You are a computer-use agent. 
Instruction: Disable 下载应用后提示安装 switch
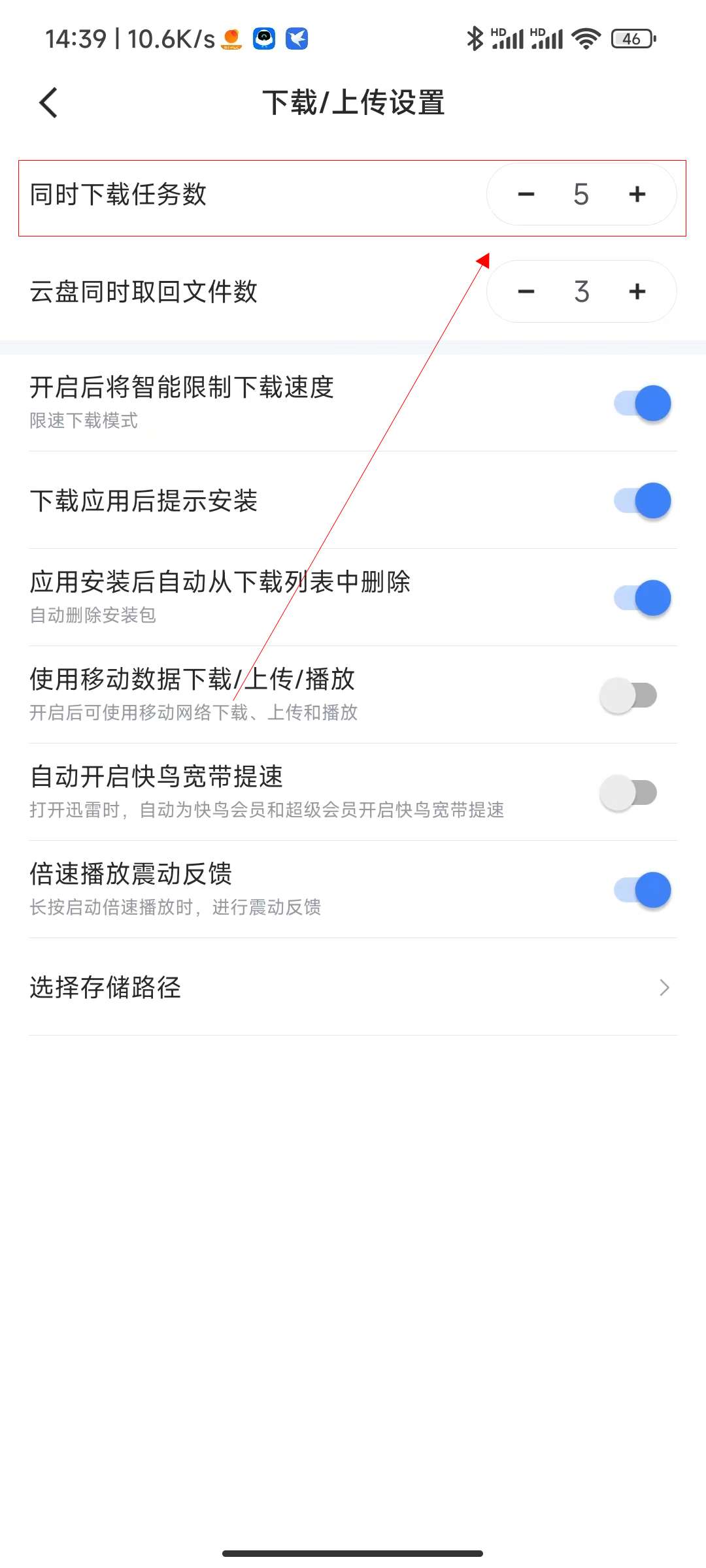click(x=642, y=500)
